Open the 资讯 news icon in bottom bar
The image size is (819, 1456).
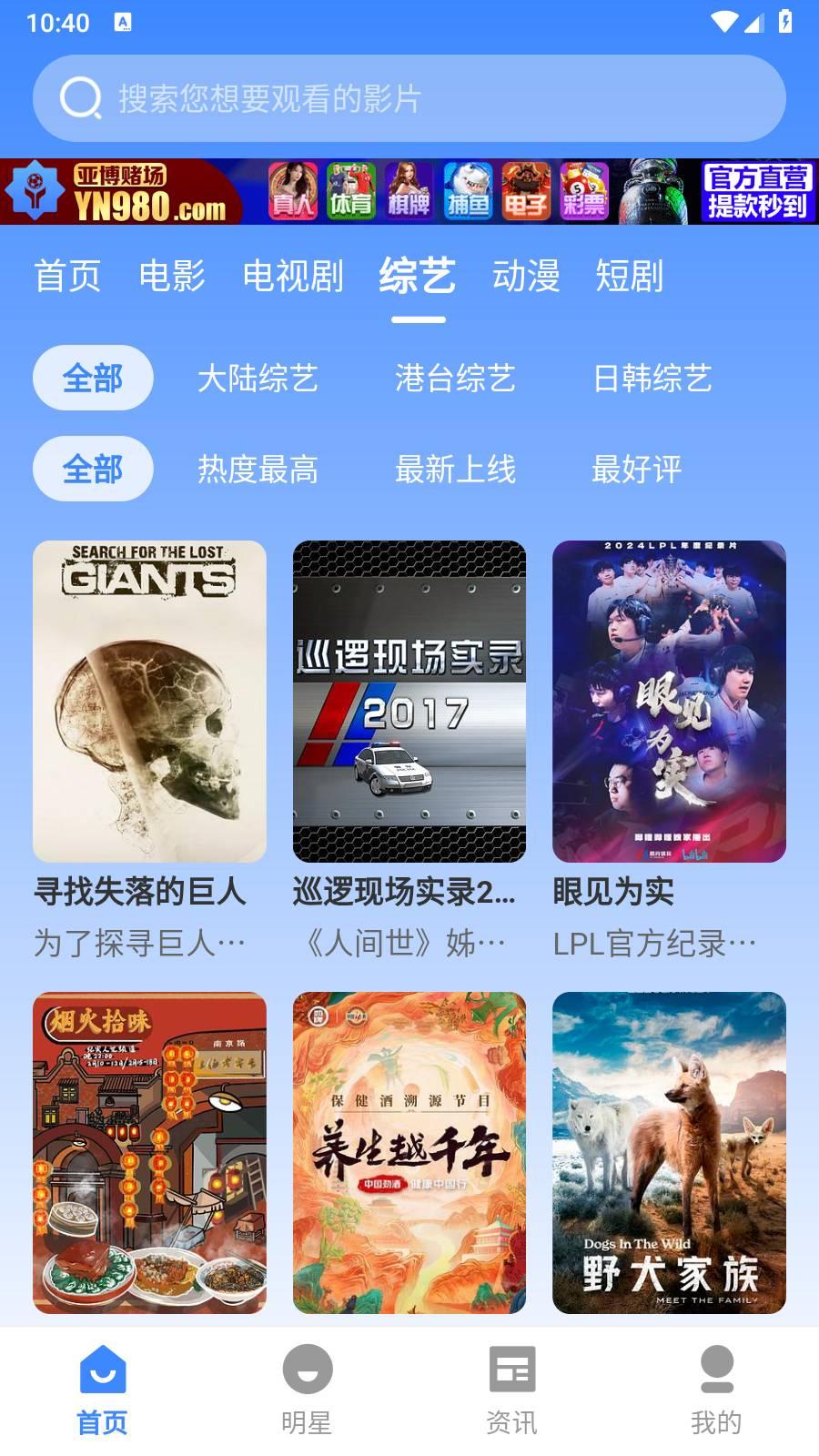[x=511, y=1370]
